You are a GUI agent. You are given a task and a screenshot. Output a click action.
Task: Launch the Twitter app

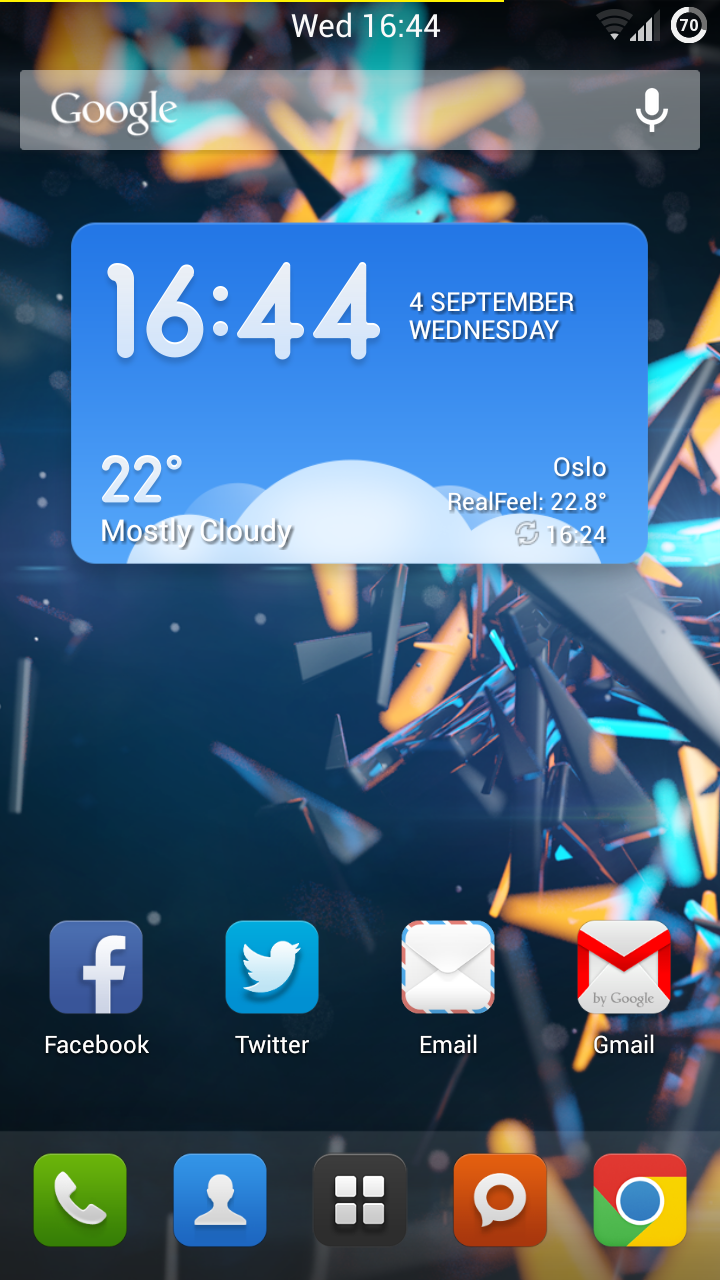pos(272,967)
